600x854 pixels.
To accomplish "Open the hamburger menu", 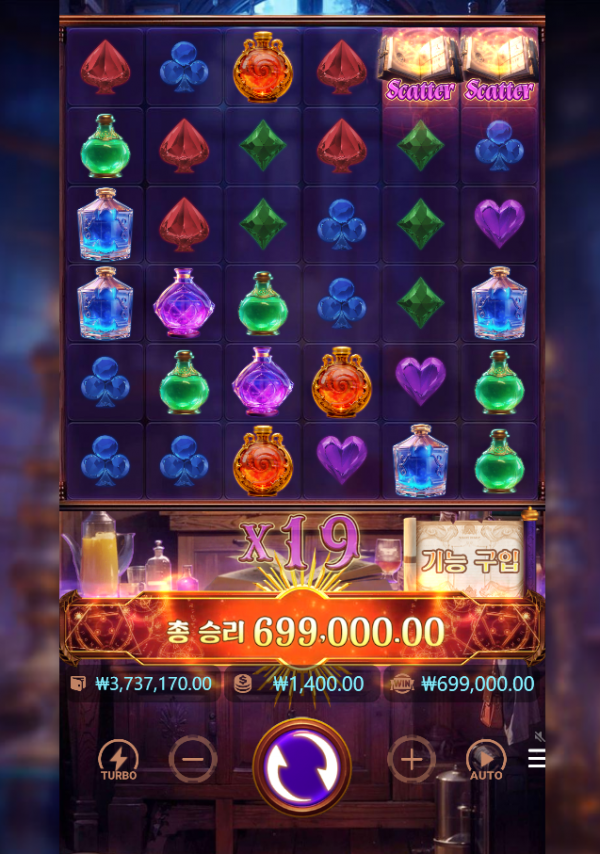I will pos(536,760).
